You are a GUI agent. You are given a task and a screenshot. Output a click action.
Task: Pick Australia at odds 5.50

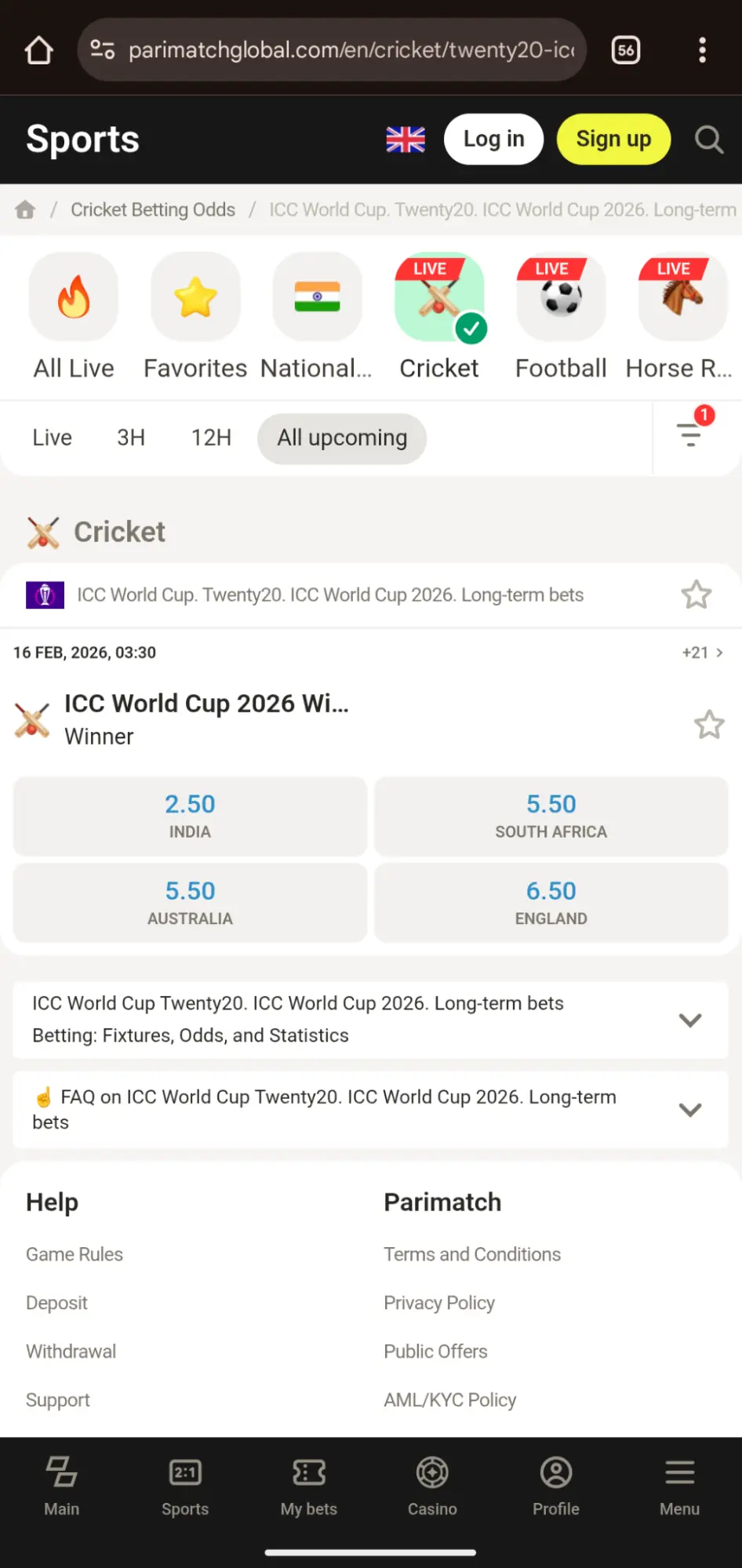(x=190, y=902)
